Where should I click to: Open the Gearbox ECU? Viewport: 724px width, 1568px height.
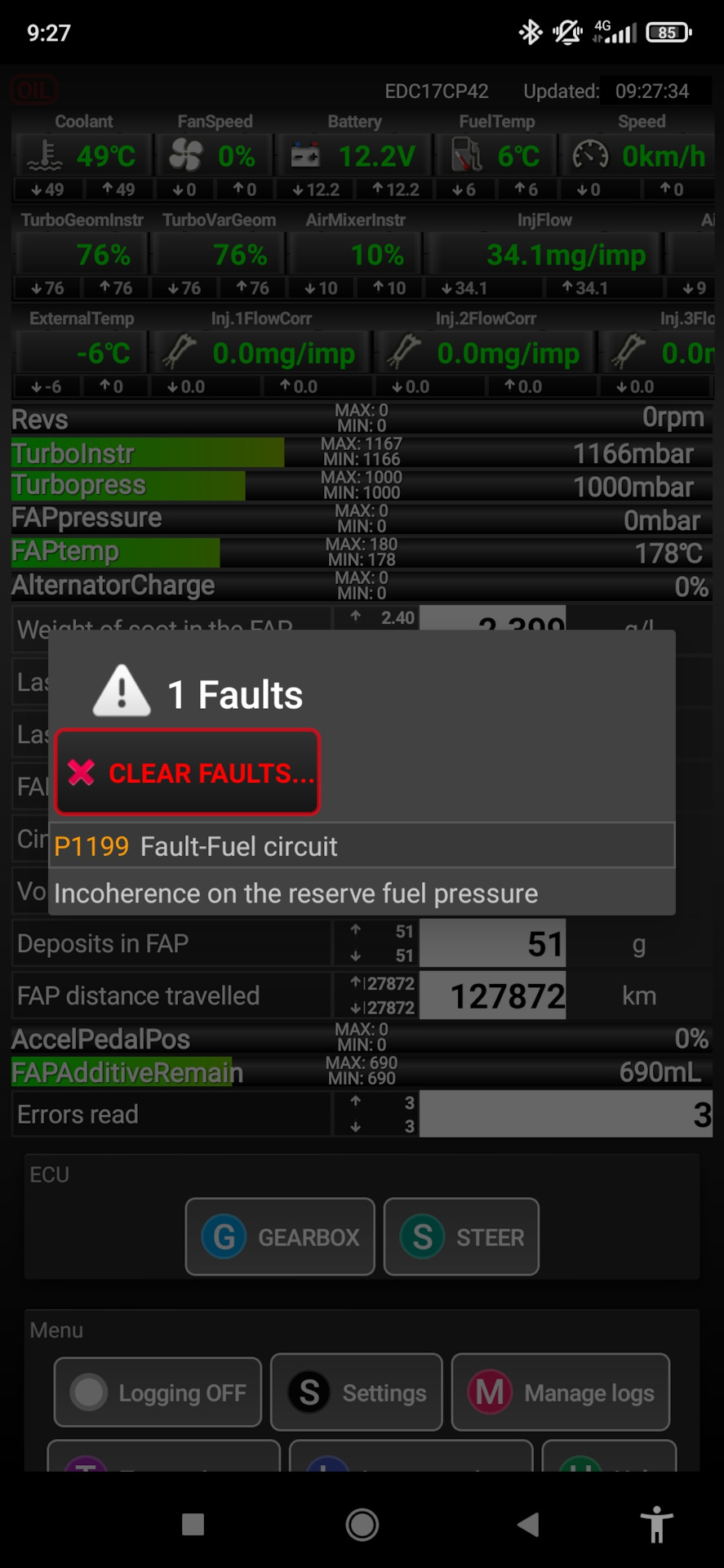pos(280,1236)
